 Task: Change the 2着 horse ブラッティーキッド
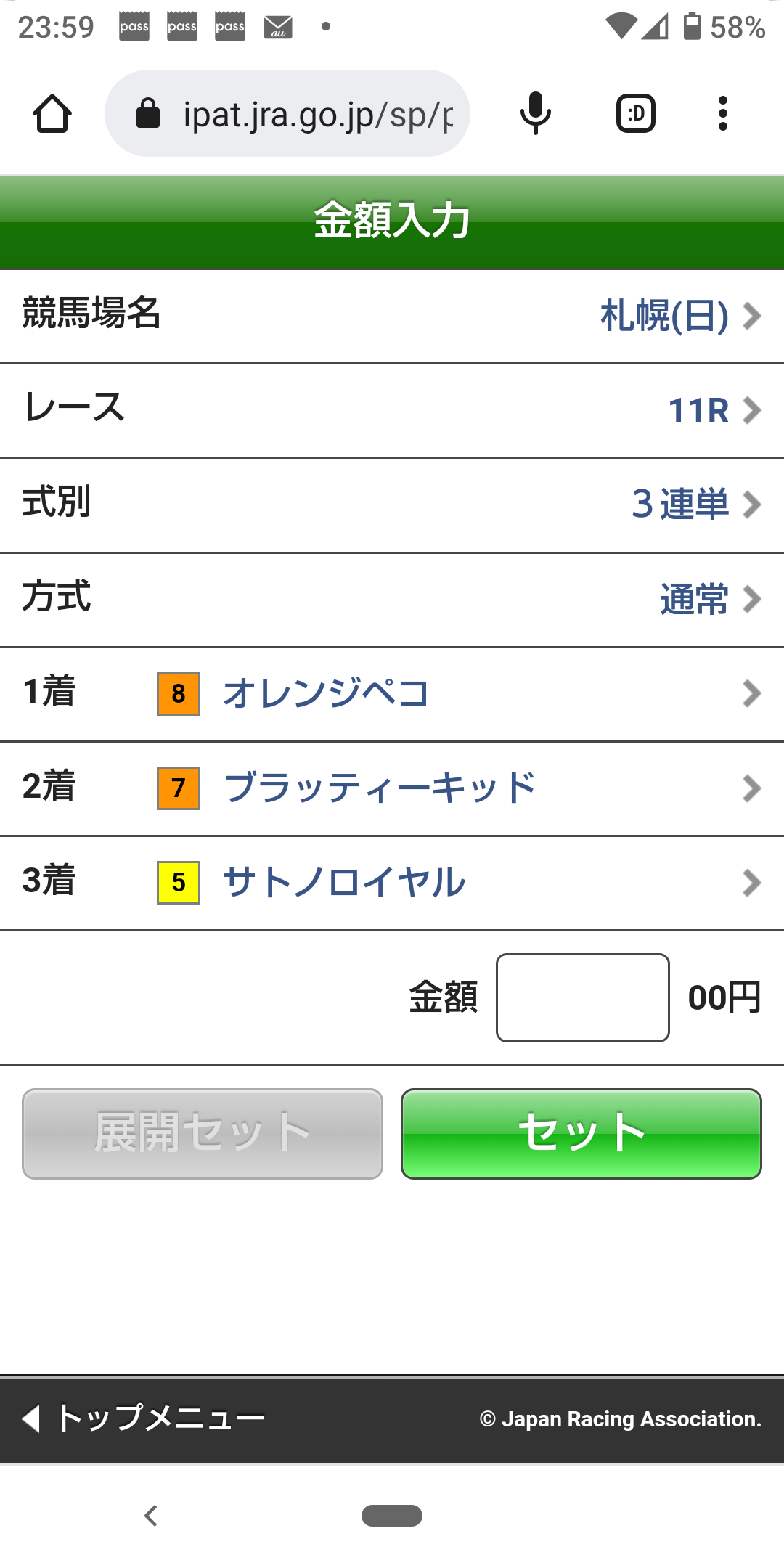tap(392, 788)
